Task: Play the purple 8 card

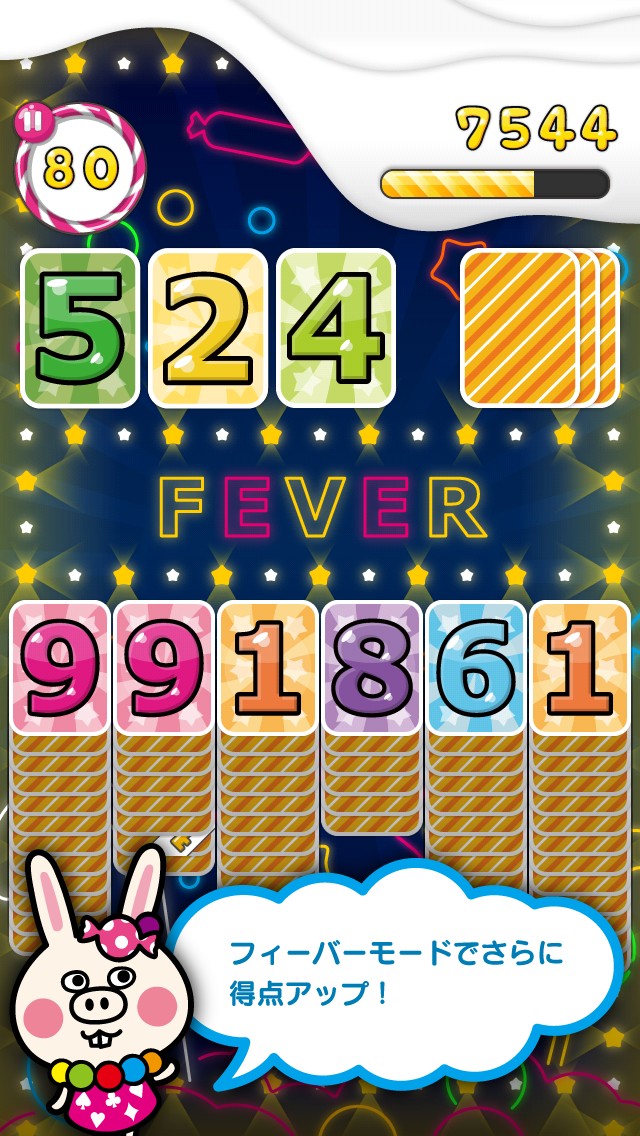Action: pos(372,668)
